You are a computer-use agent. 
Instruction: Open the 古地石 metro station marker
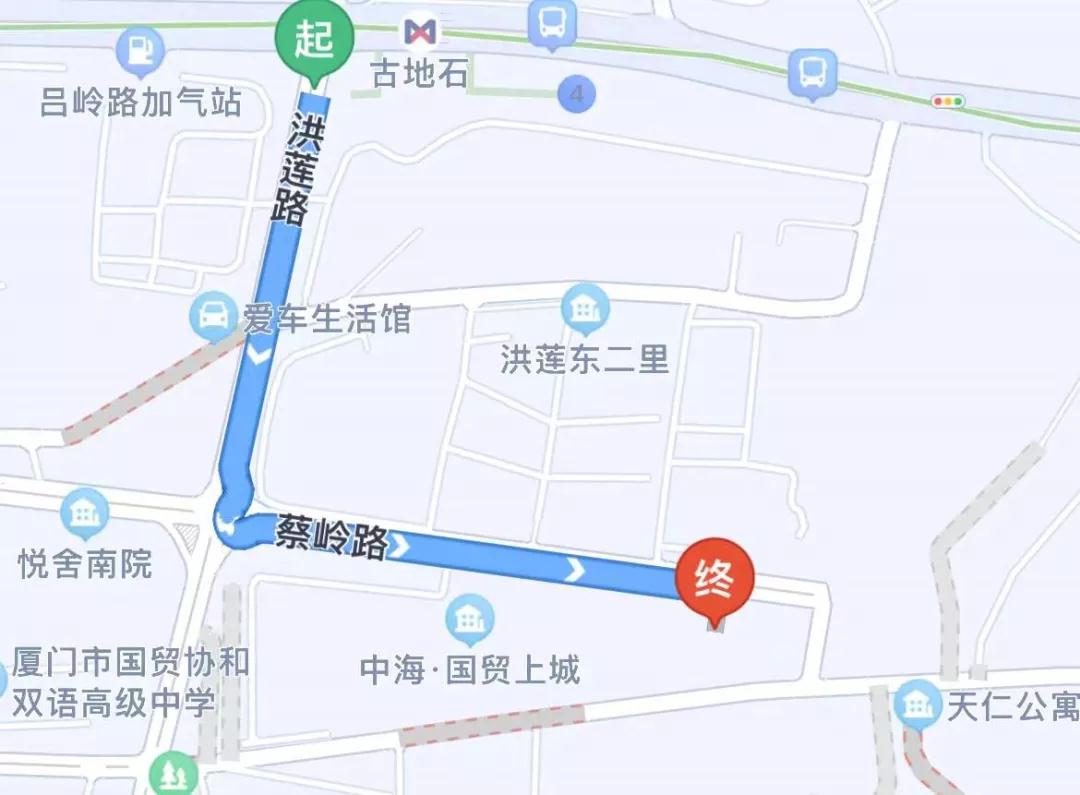420,32
